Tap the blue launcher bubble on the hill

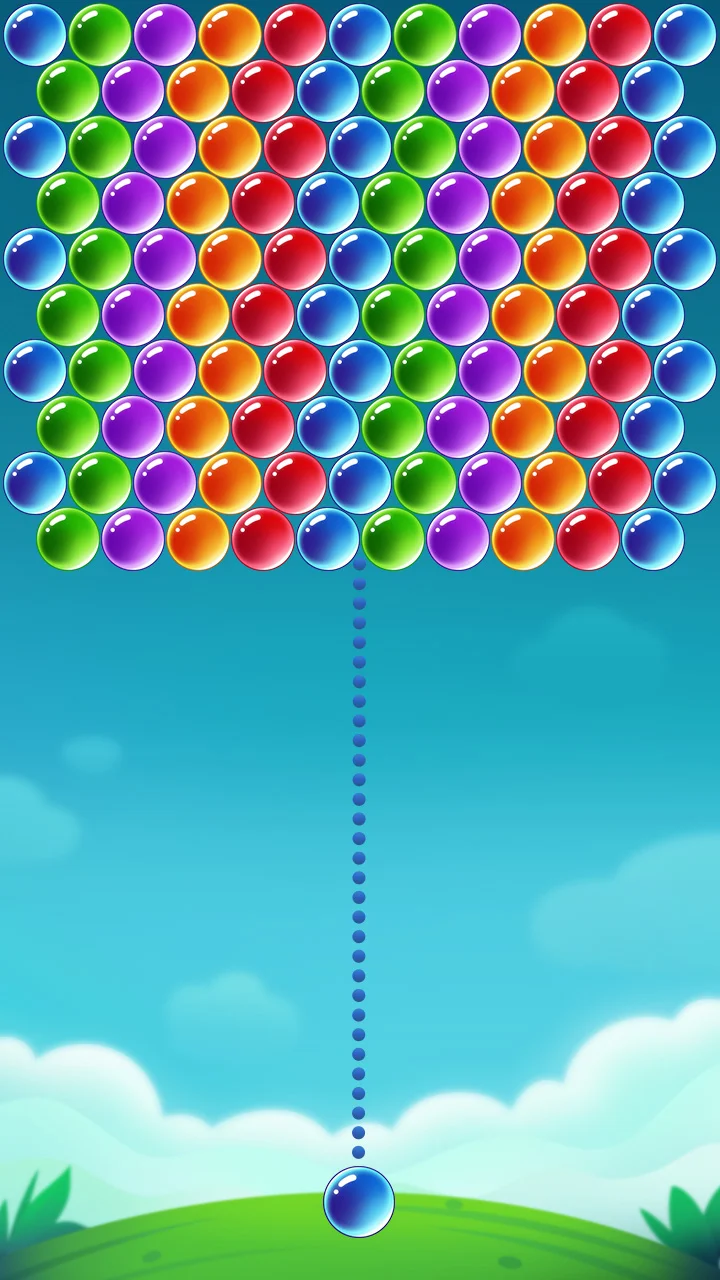[359, 1201]
